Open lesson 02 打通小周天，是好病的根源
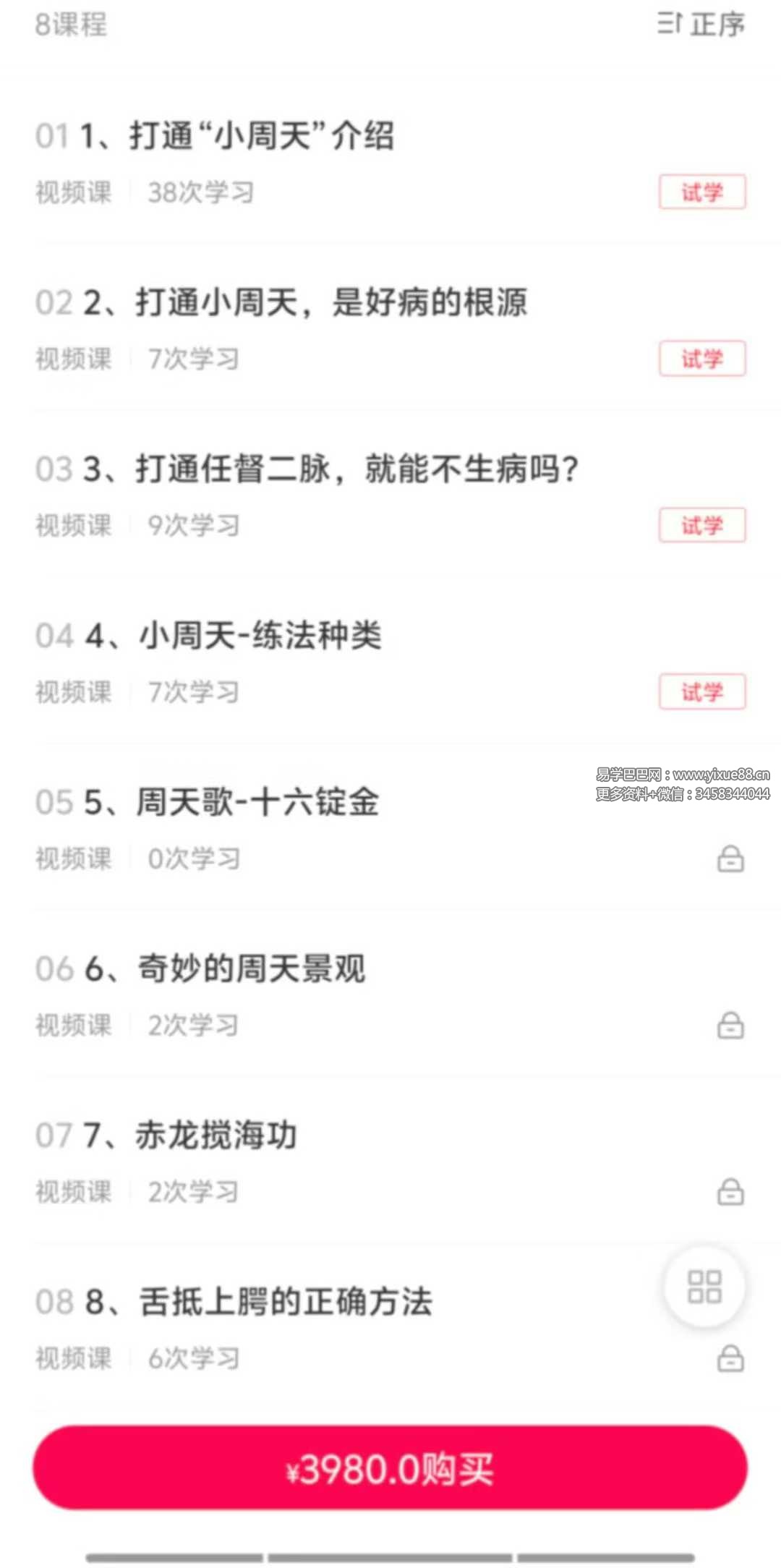The height and width of the screenshot is (1568, 781). pyautogui.click(x=304, y=302)
